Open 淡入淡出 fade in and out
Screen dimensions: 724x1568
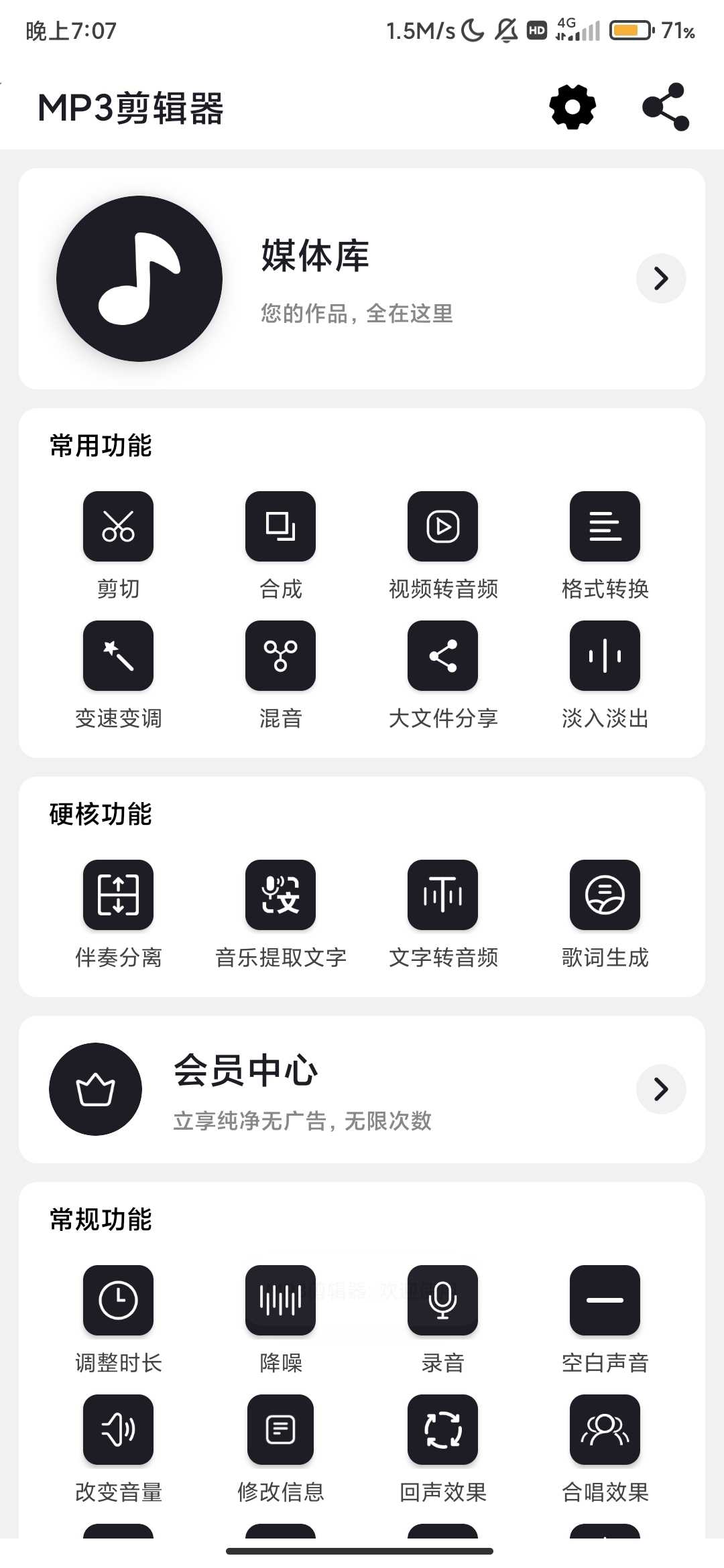pos(605,656)
